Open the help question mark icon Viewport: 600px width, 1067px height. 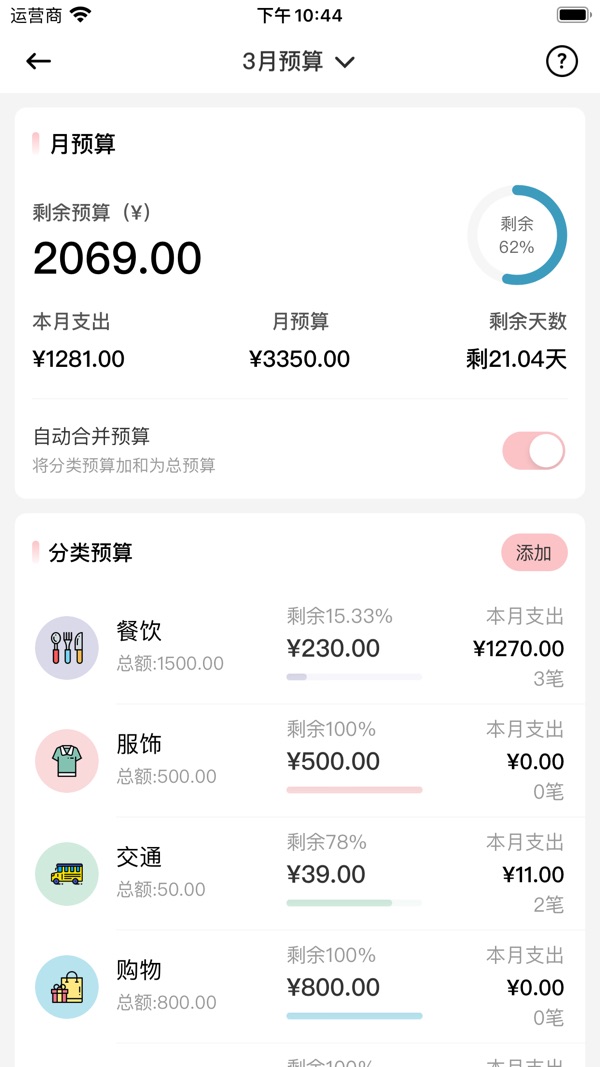tap(561, 62)
